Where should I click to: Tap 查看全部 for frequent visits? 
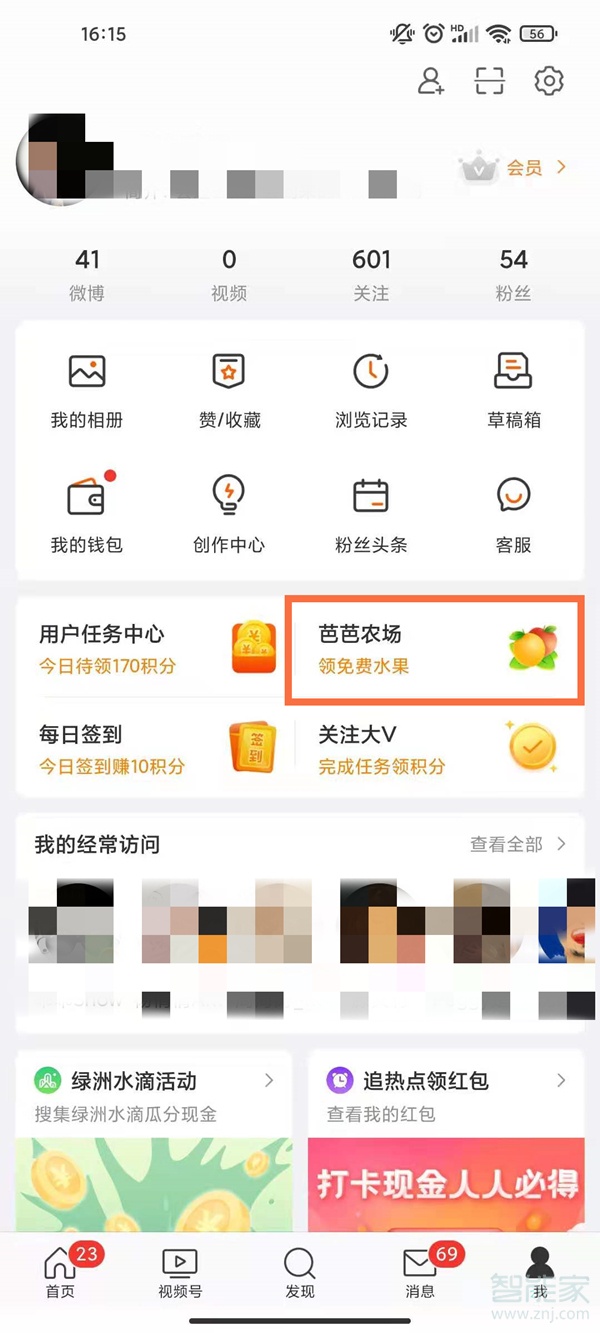(x=517, y=845)
